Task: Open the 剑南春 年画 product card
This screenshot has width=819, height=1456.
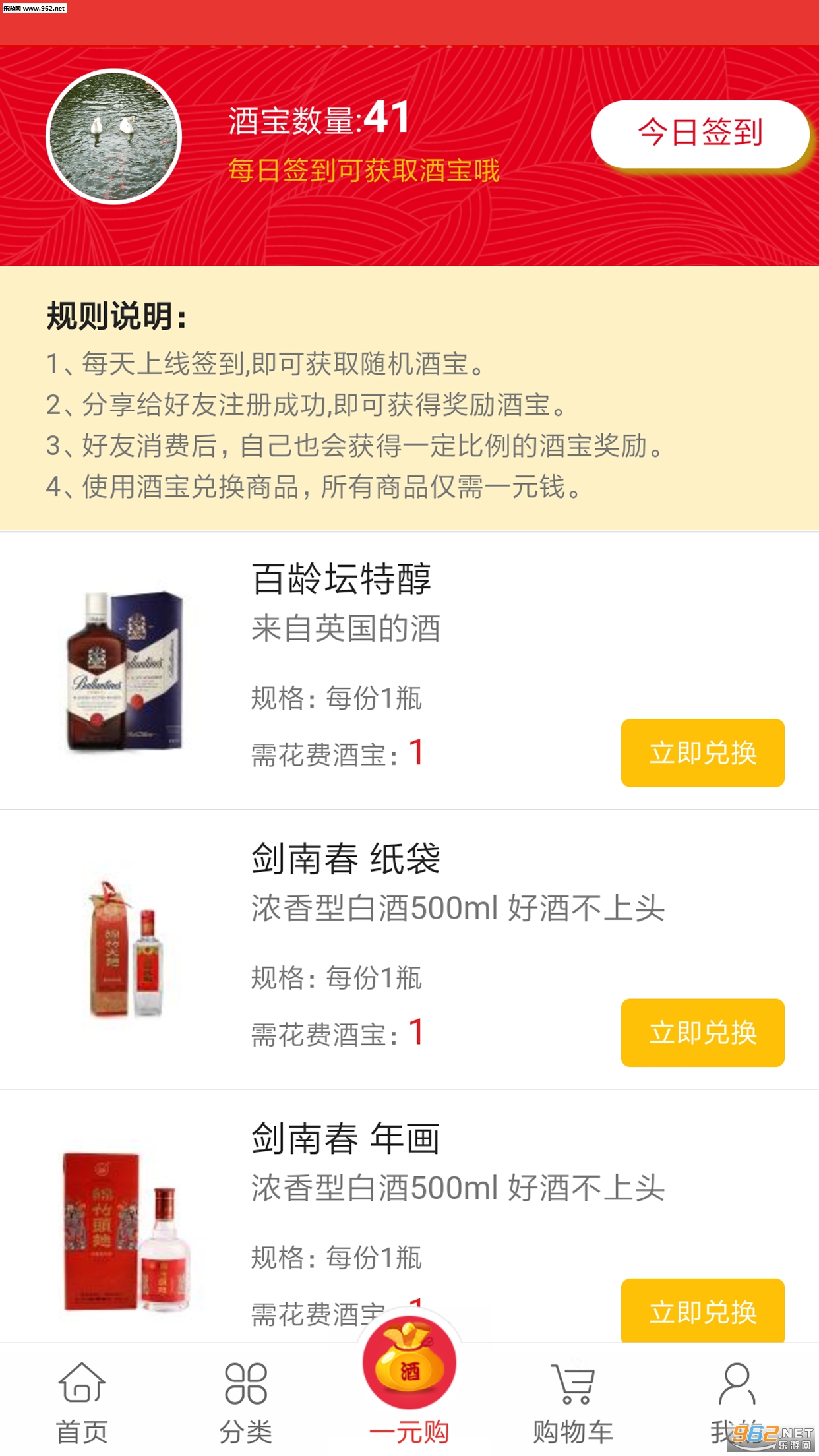Action: click(x=346, y=1139)
